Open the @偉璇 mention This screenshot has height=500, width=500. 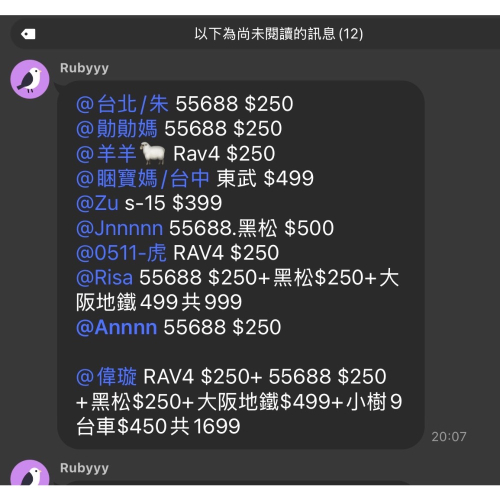106,377
